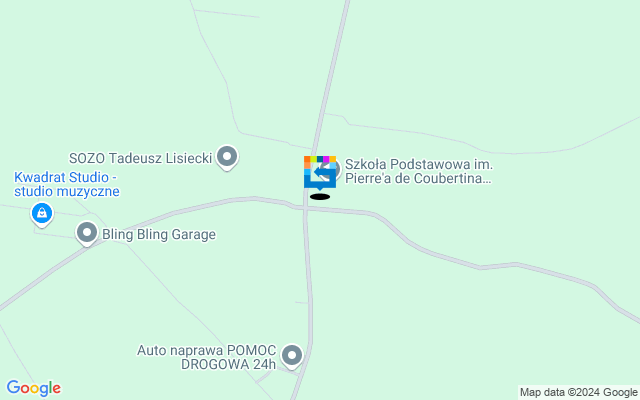Select the Kwadrat Studio music studio marker
This screenshot has width=640, height=400.
(x=41, y=212)
